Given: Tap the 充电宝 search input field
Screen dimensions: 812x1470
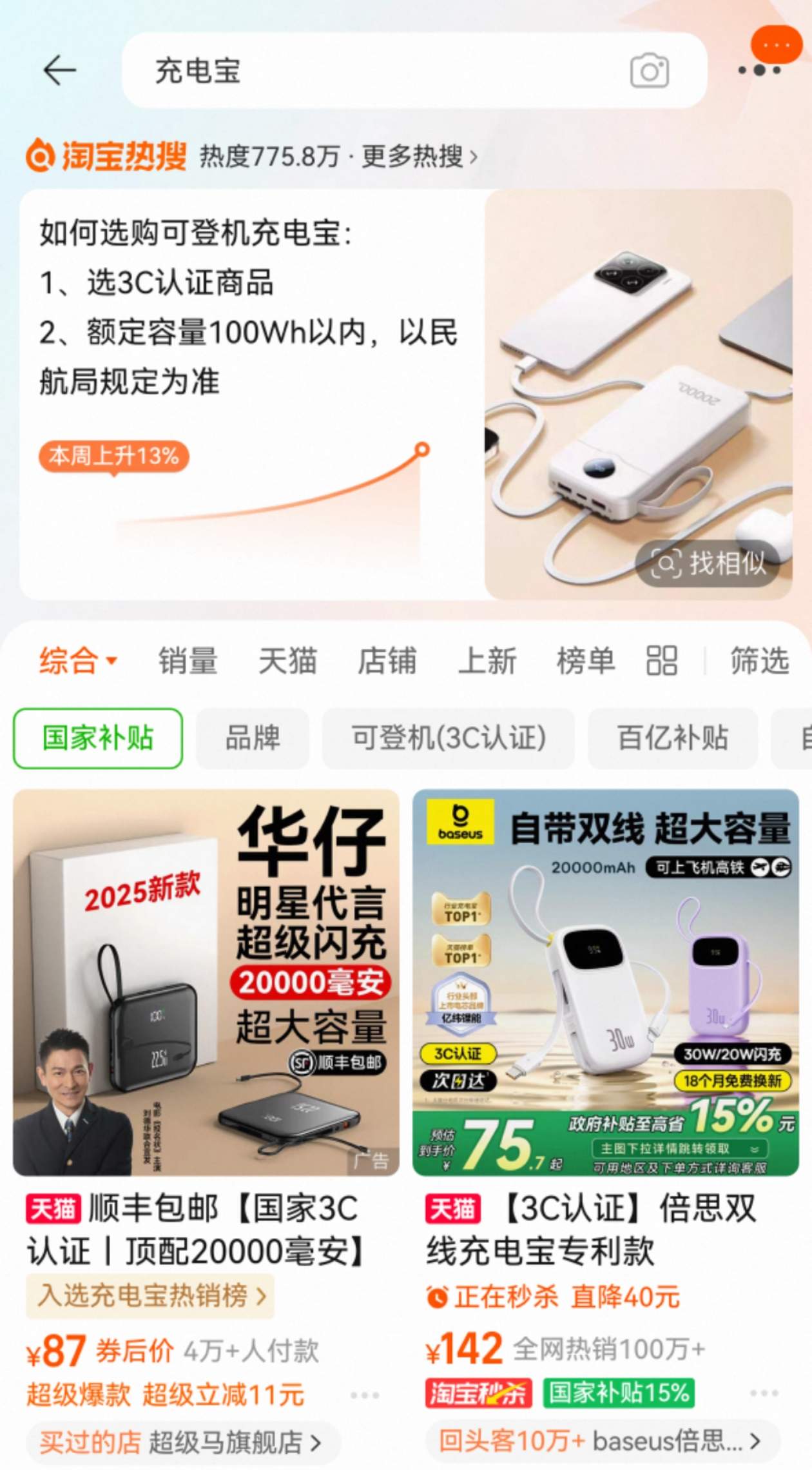Looking at the screenshot, I should tap(322, 72).
